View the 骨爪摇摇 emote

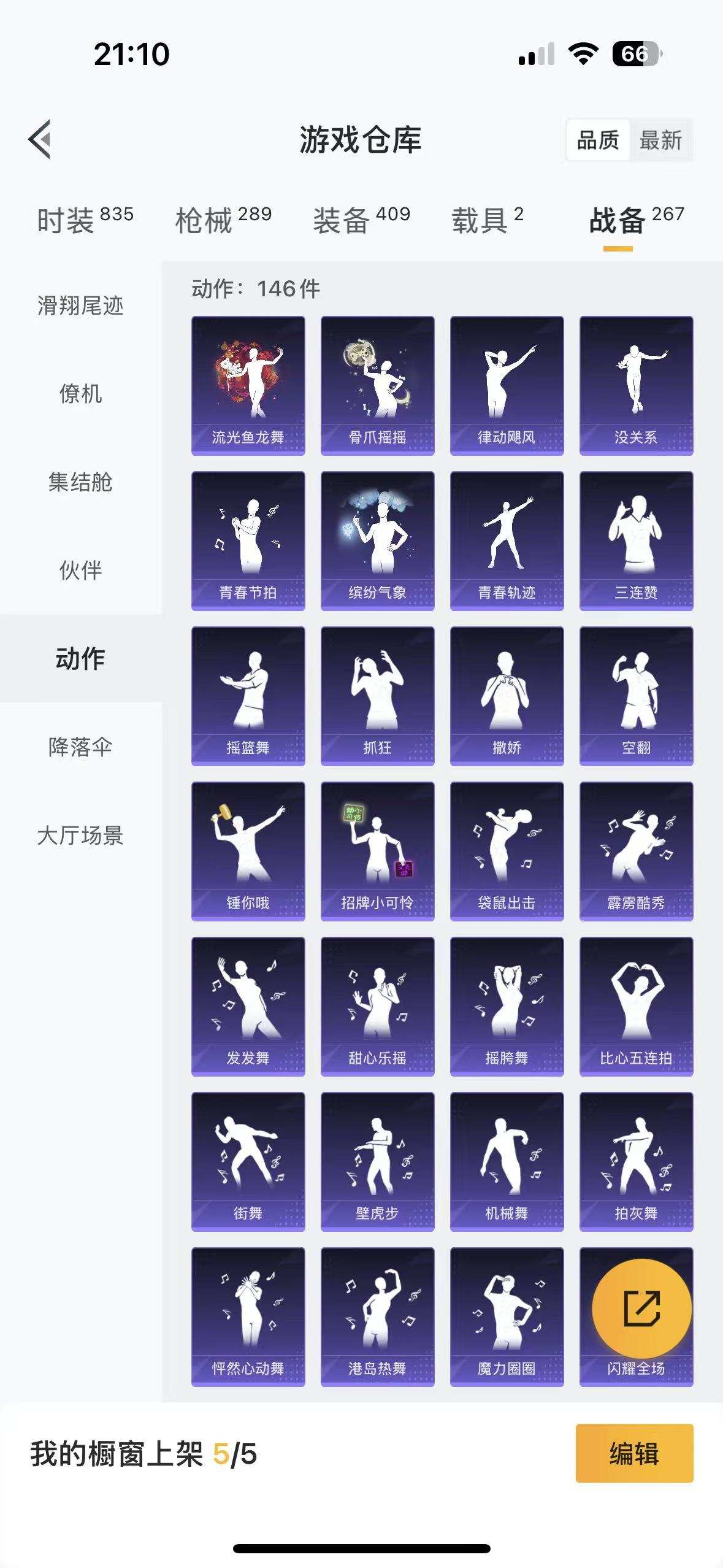click(x=377, y=383)
